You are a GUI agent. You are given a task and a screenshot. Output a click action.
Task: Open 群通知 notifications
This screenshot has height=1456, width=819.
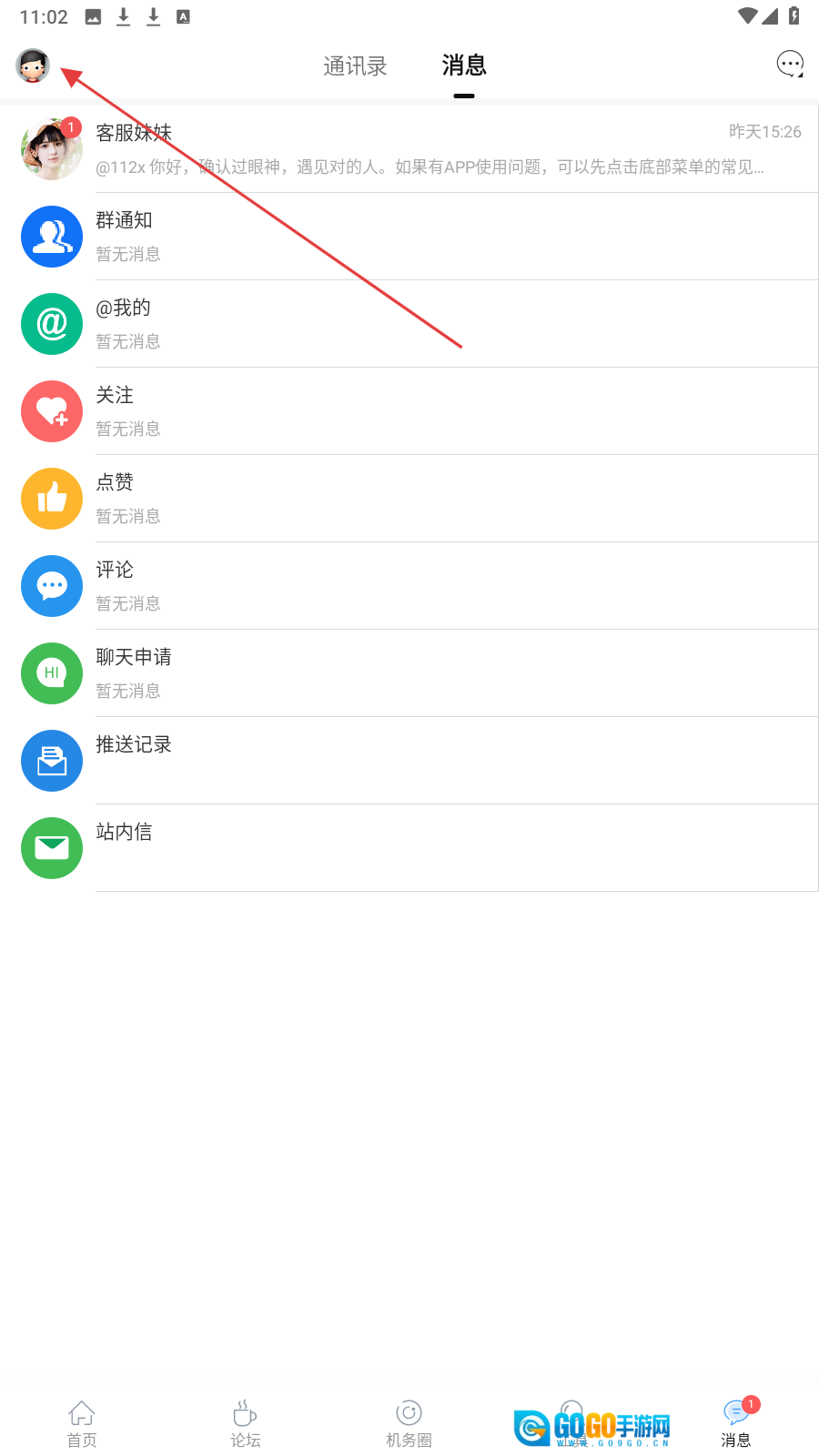click(409, 237)
